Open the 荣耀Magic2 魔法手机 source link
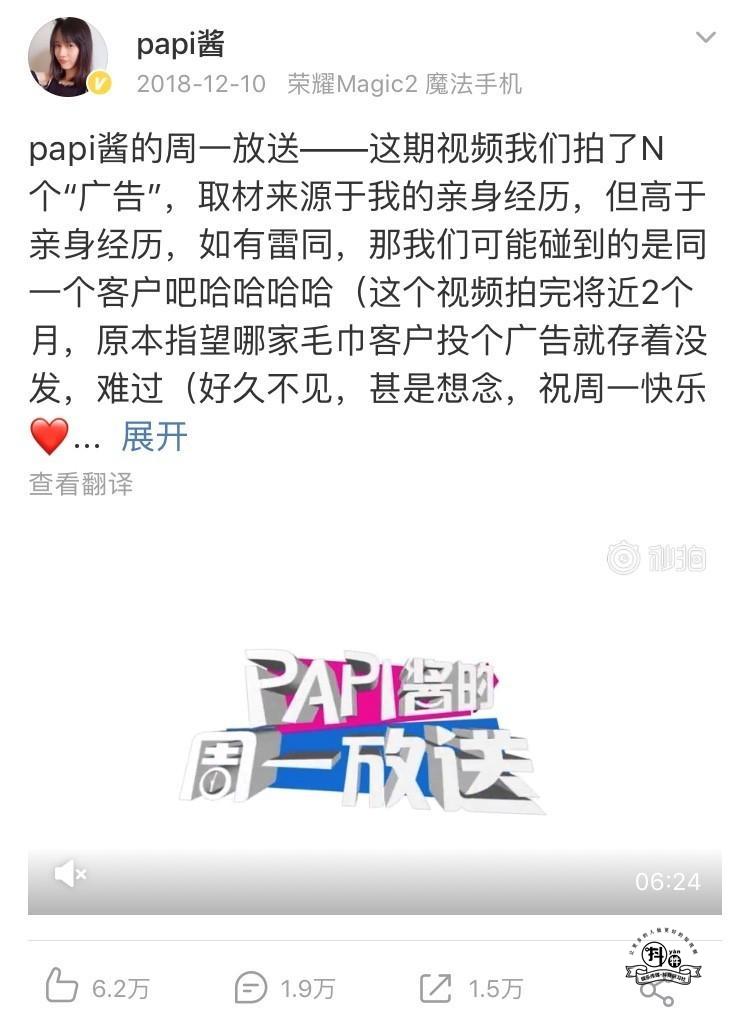Image resolution: width=745 pixels, height=1016 pixels. point(404,83)
